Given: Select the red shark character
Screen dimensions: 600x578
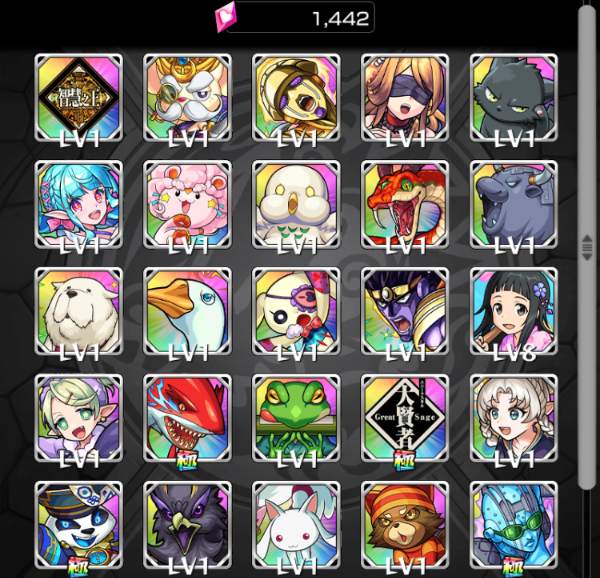Looking at the screenshot, I should pyautogui.click(x=187, y=419).
